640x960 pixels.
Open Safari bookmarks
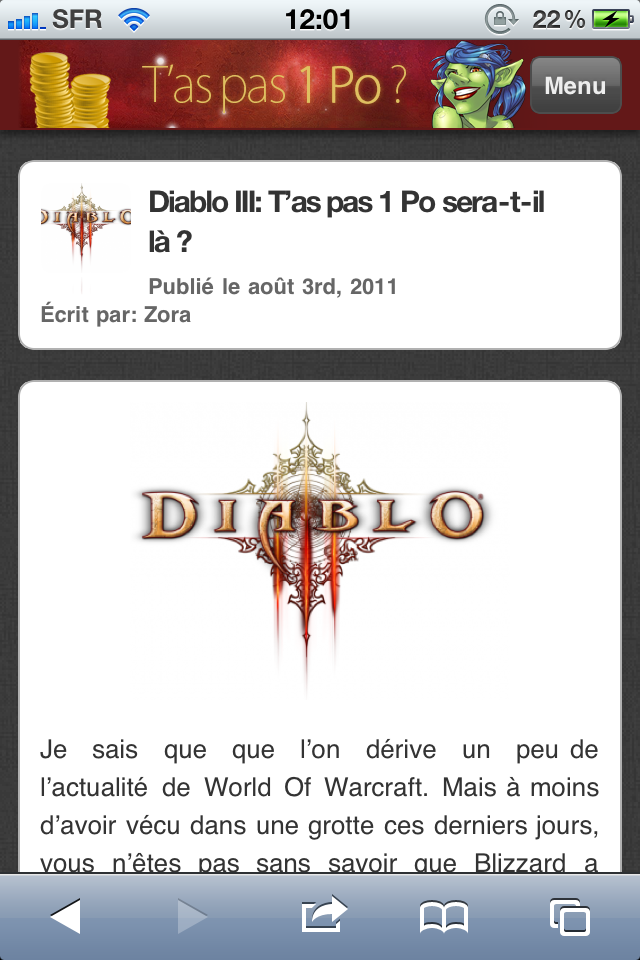444,916
